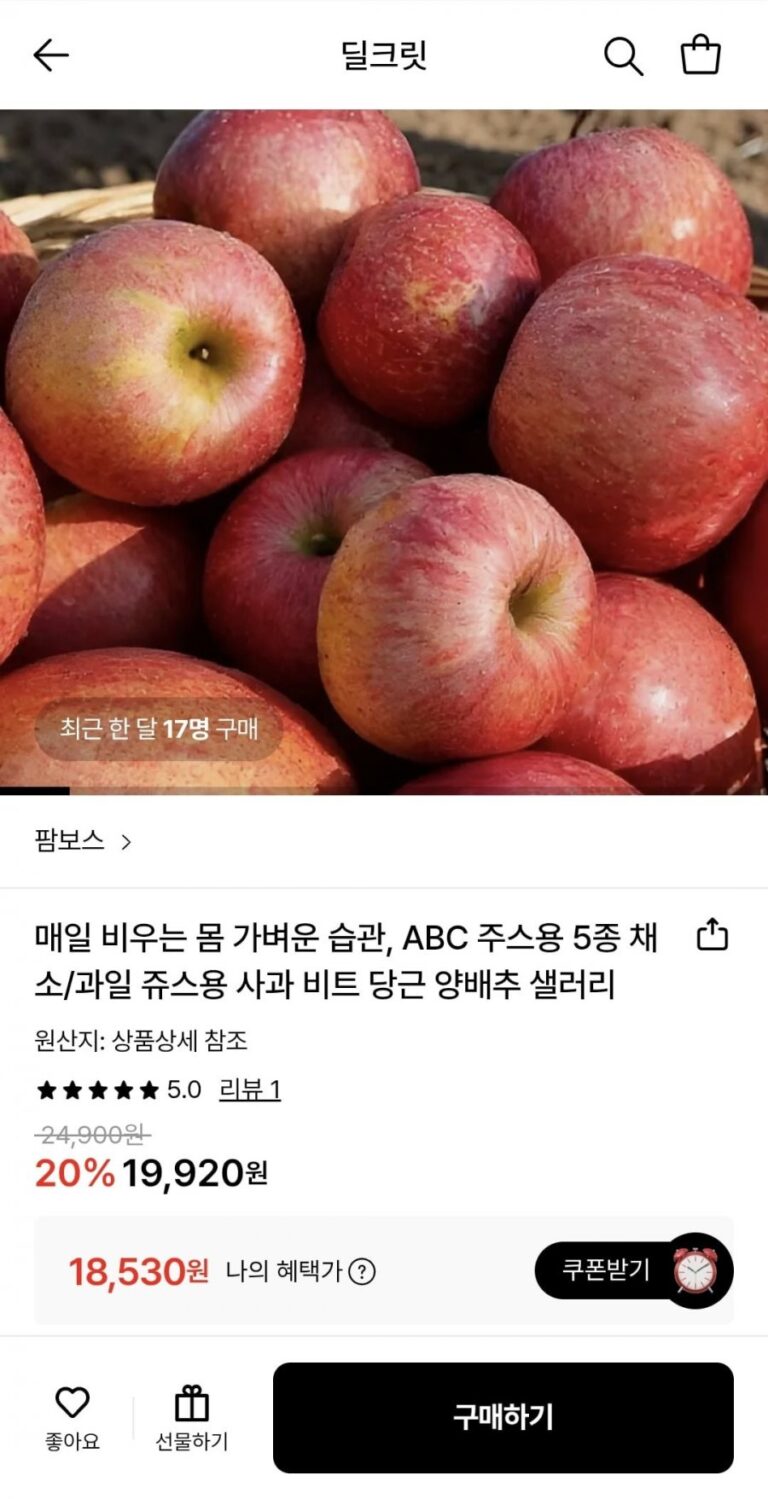Open the 팜보스 seller page

(83, 841)
